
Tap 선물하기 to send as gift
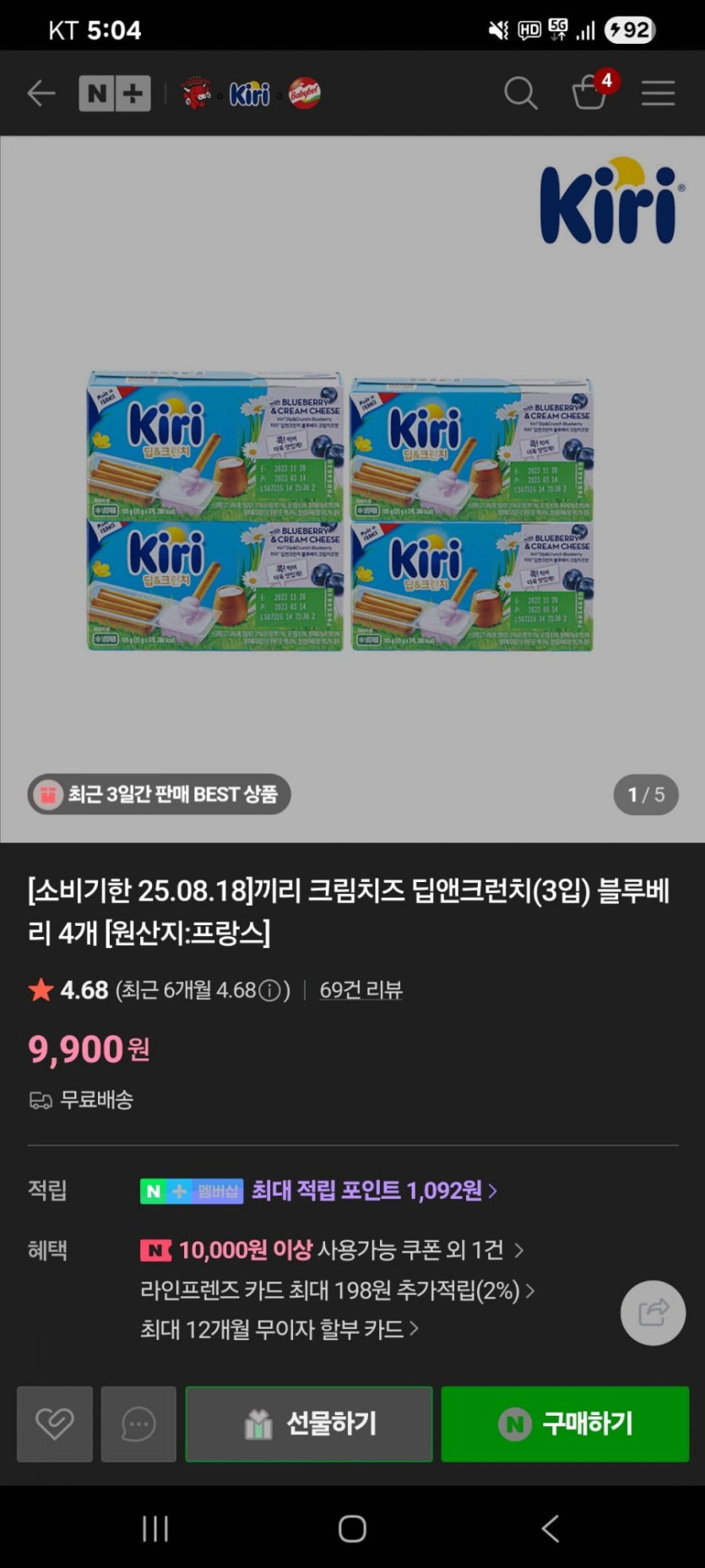point(309,1424)
